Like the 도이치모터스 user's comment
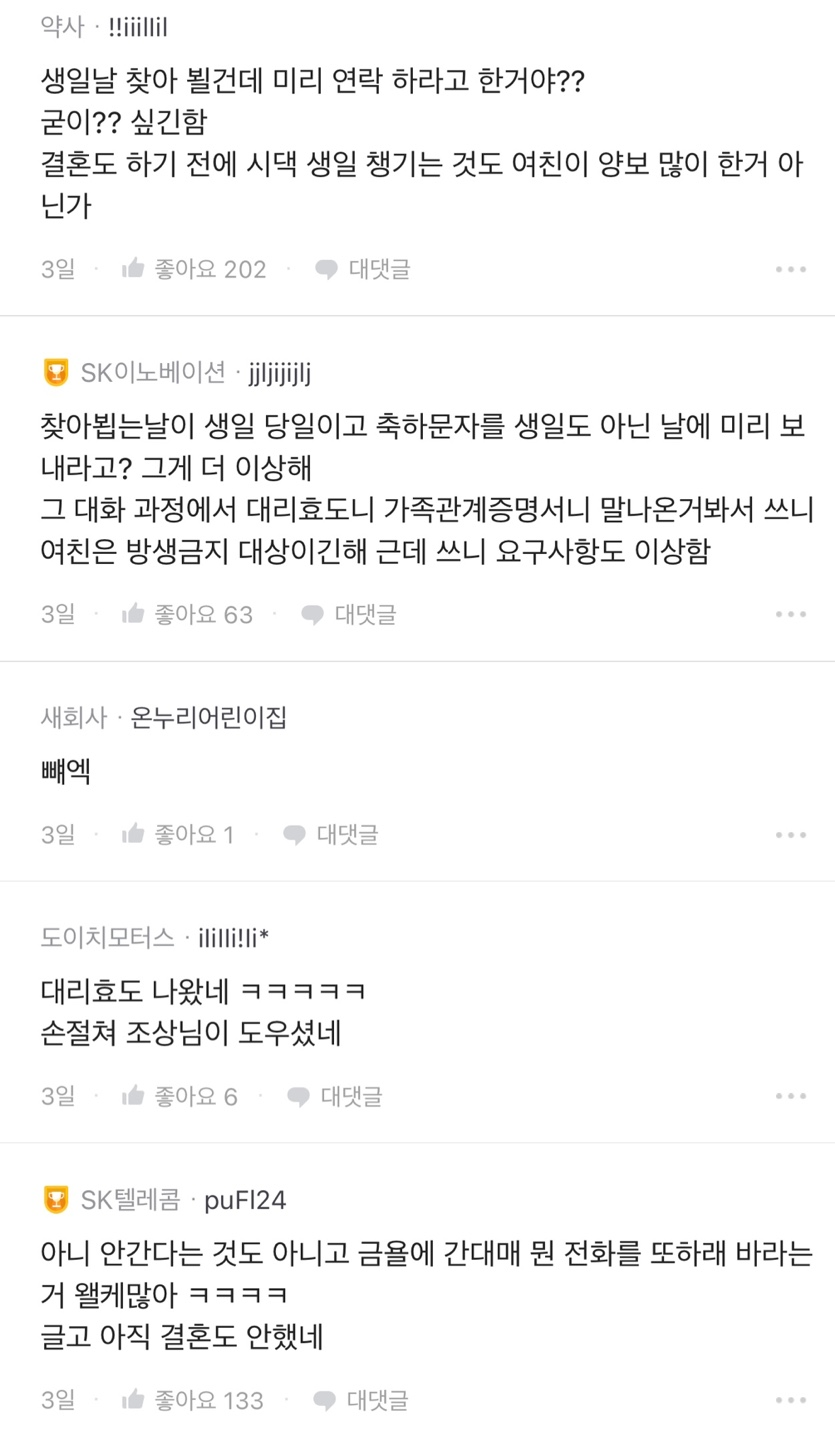The width and height of the screenshot is (835, 1440). (x=180, y=1096)
